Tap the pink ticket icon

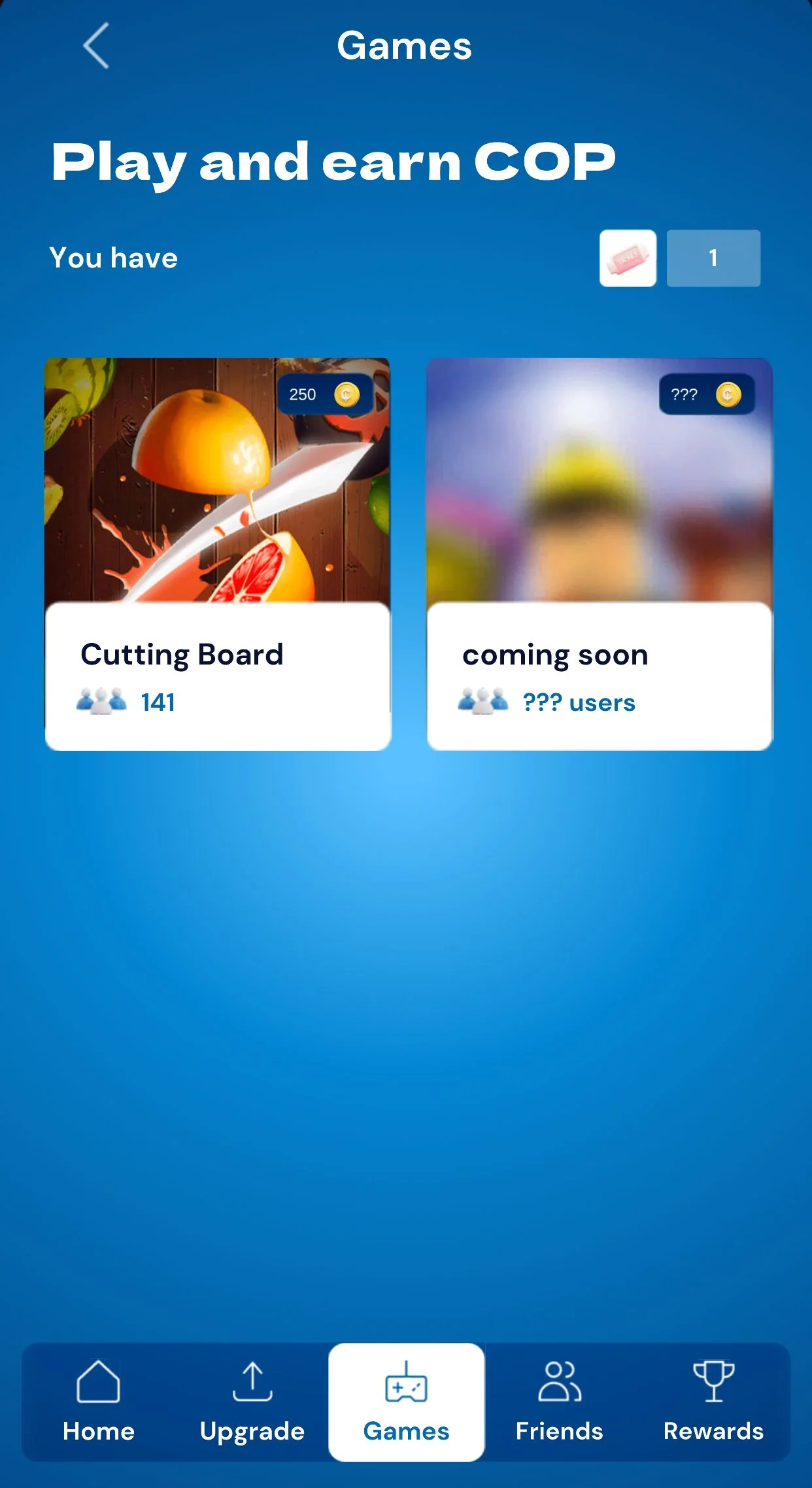(628, 258)
